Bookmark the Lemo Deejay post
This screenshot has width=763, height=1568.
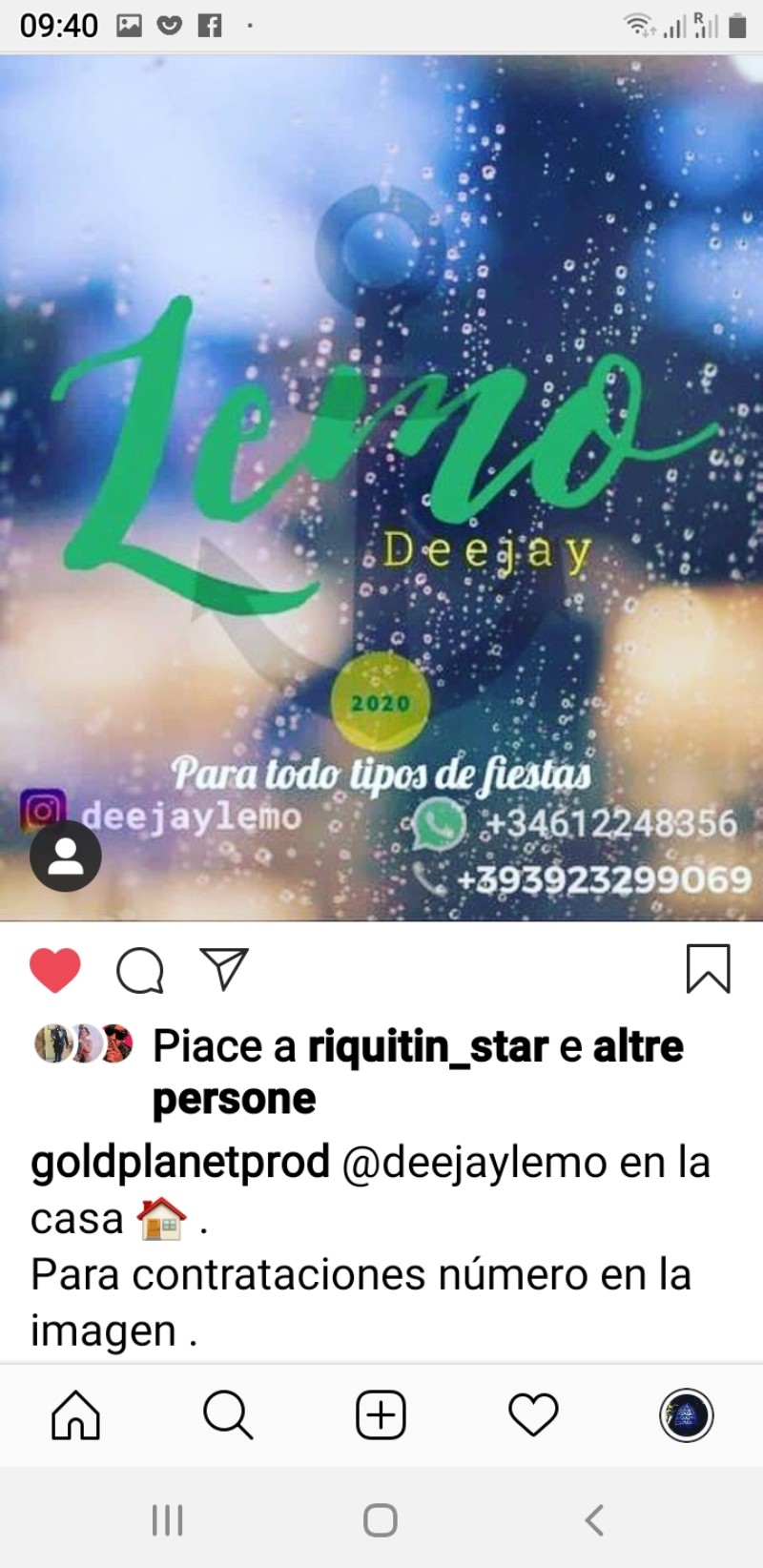[708, 969]
